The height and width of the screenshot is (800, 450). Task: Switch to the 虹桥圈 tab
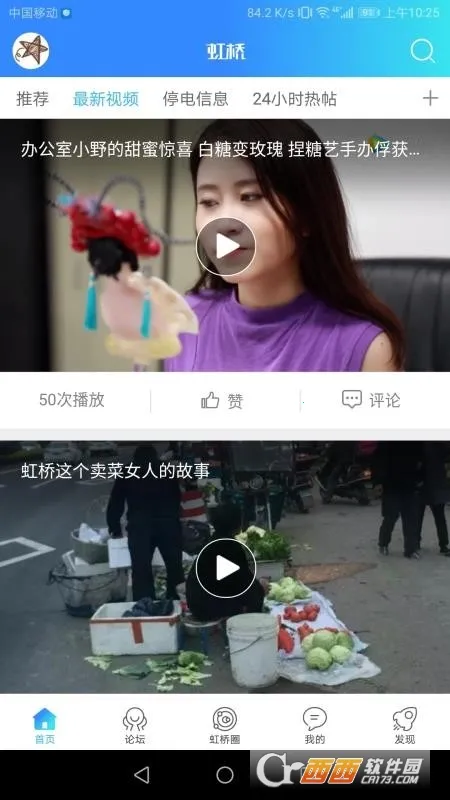224,726
